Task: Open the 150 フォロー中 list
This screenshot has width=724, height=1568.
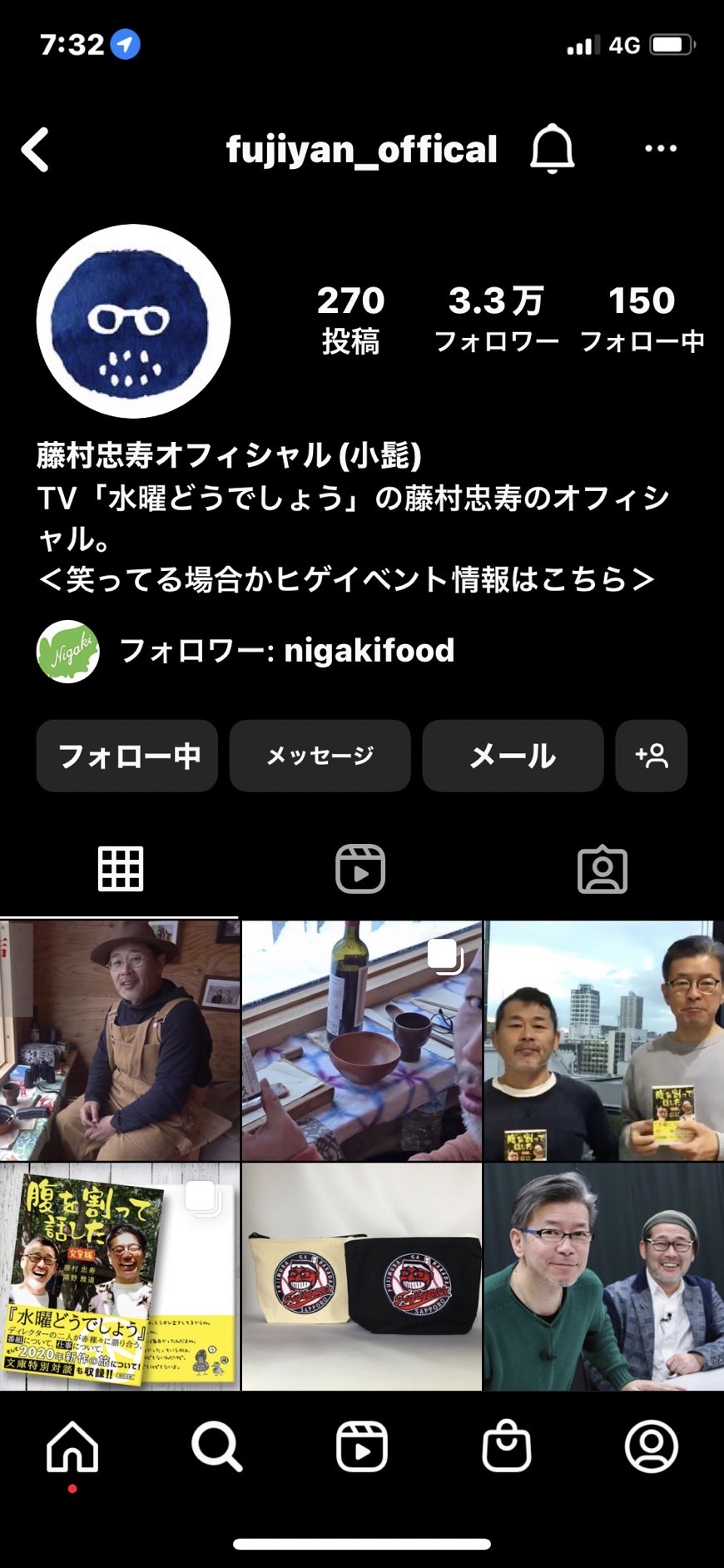Action: point(642,320)
